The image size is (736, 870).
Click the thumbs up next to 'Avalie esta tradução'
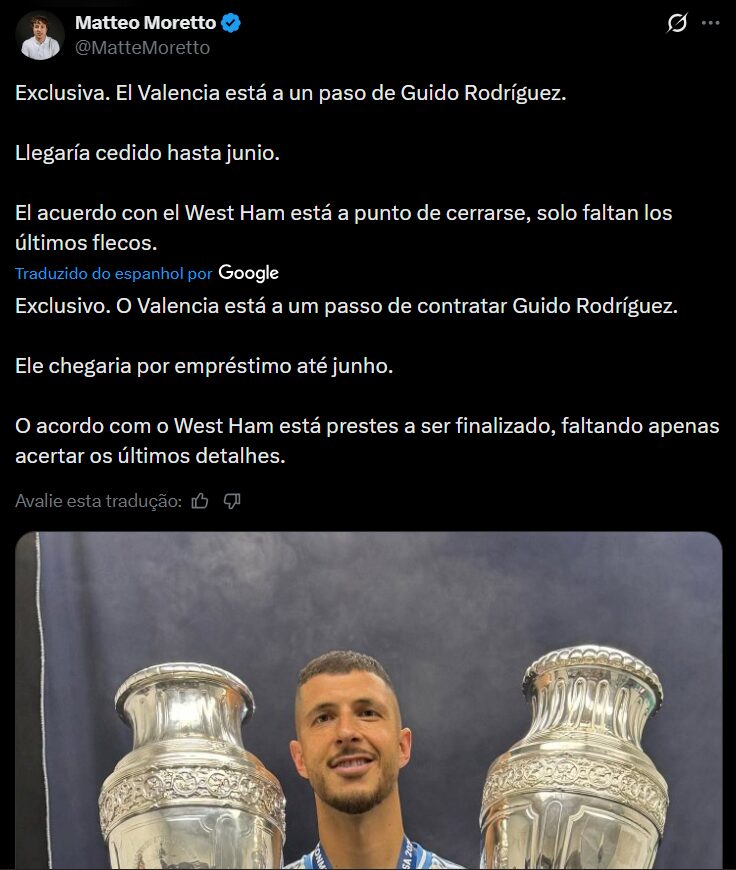pyautogui.click(x=199, y=499)
